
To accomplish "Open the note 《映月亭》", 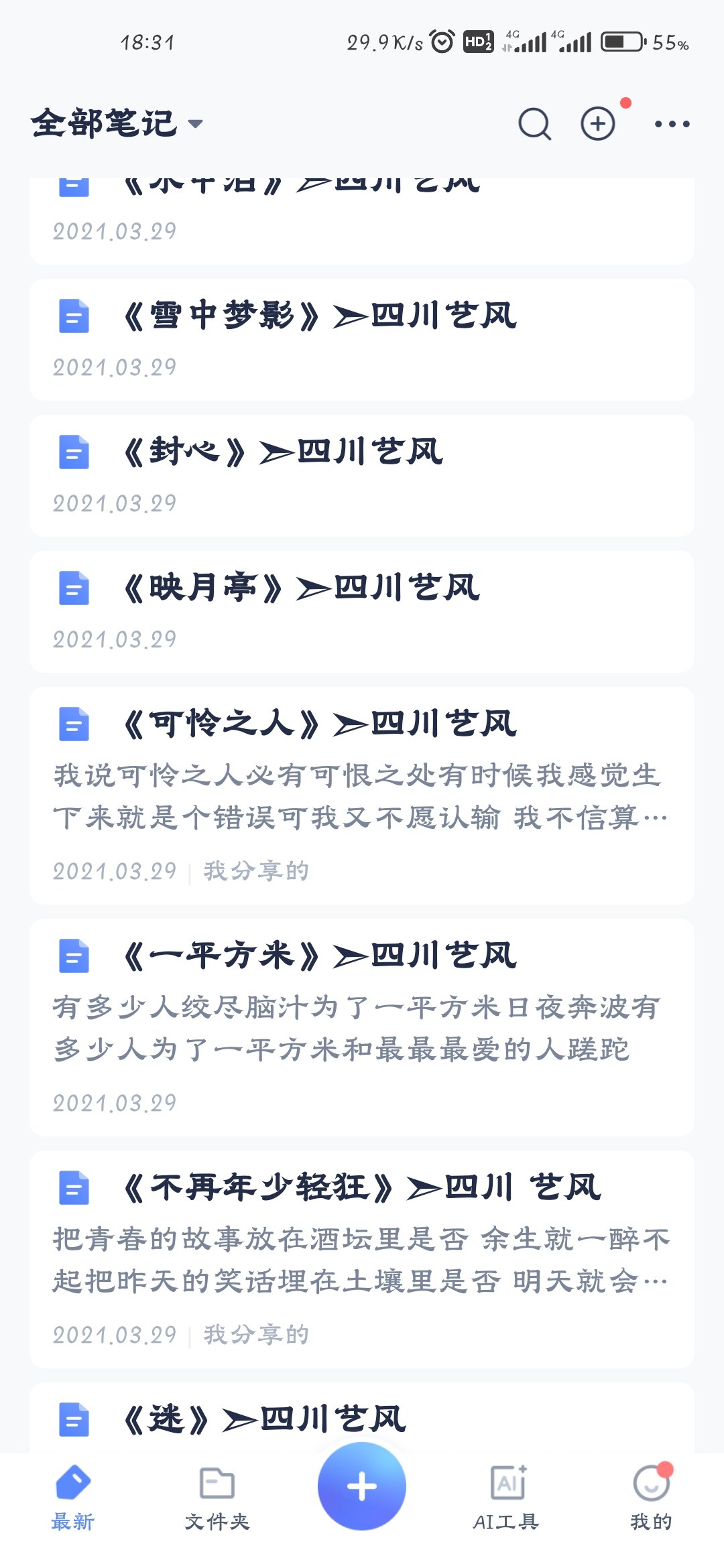I will click(362, 612).
